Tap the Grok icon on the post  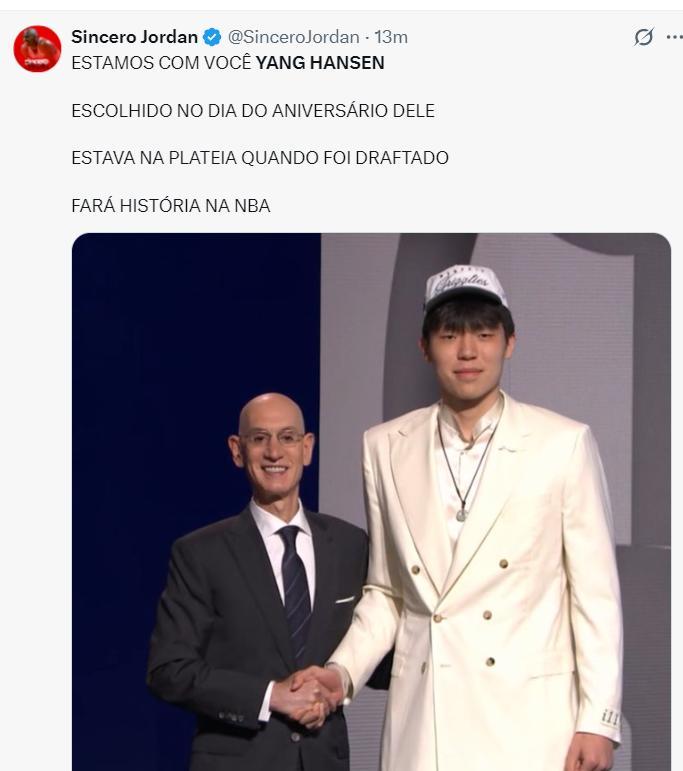[644, 37]
